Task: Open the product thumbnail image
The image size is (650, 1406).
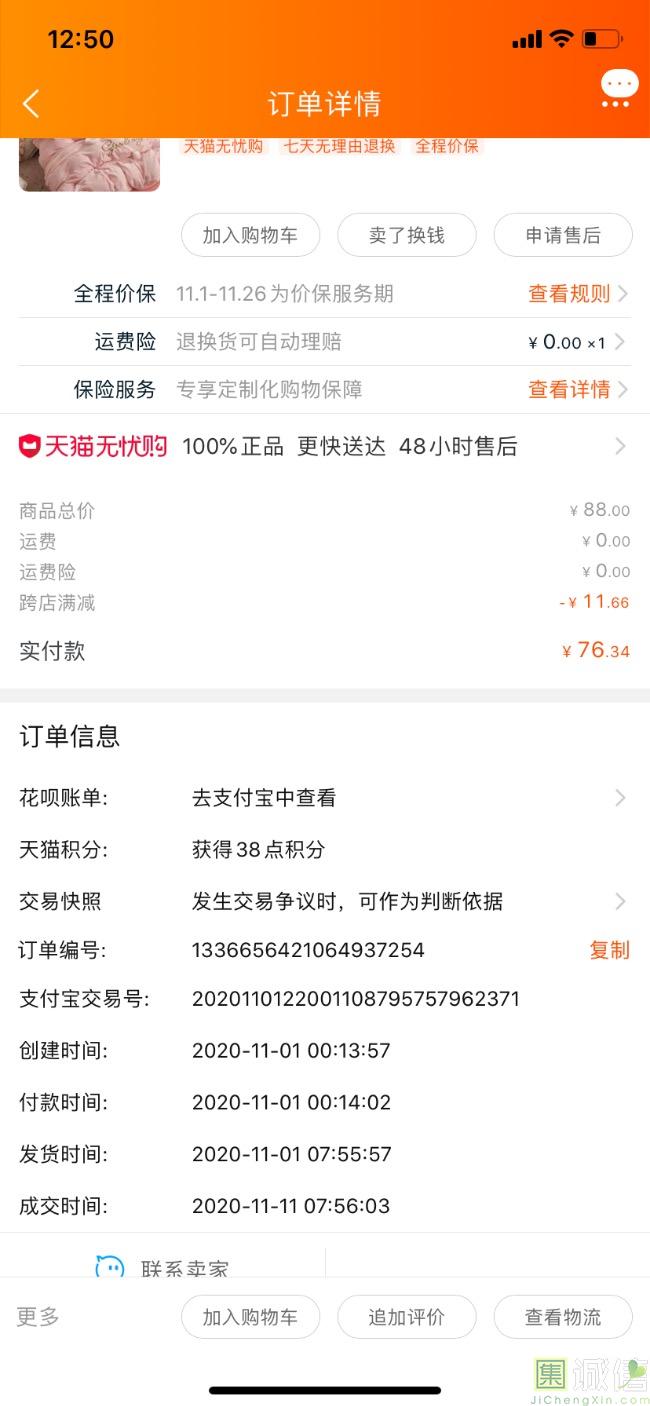Action: [89, 164]
